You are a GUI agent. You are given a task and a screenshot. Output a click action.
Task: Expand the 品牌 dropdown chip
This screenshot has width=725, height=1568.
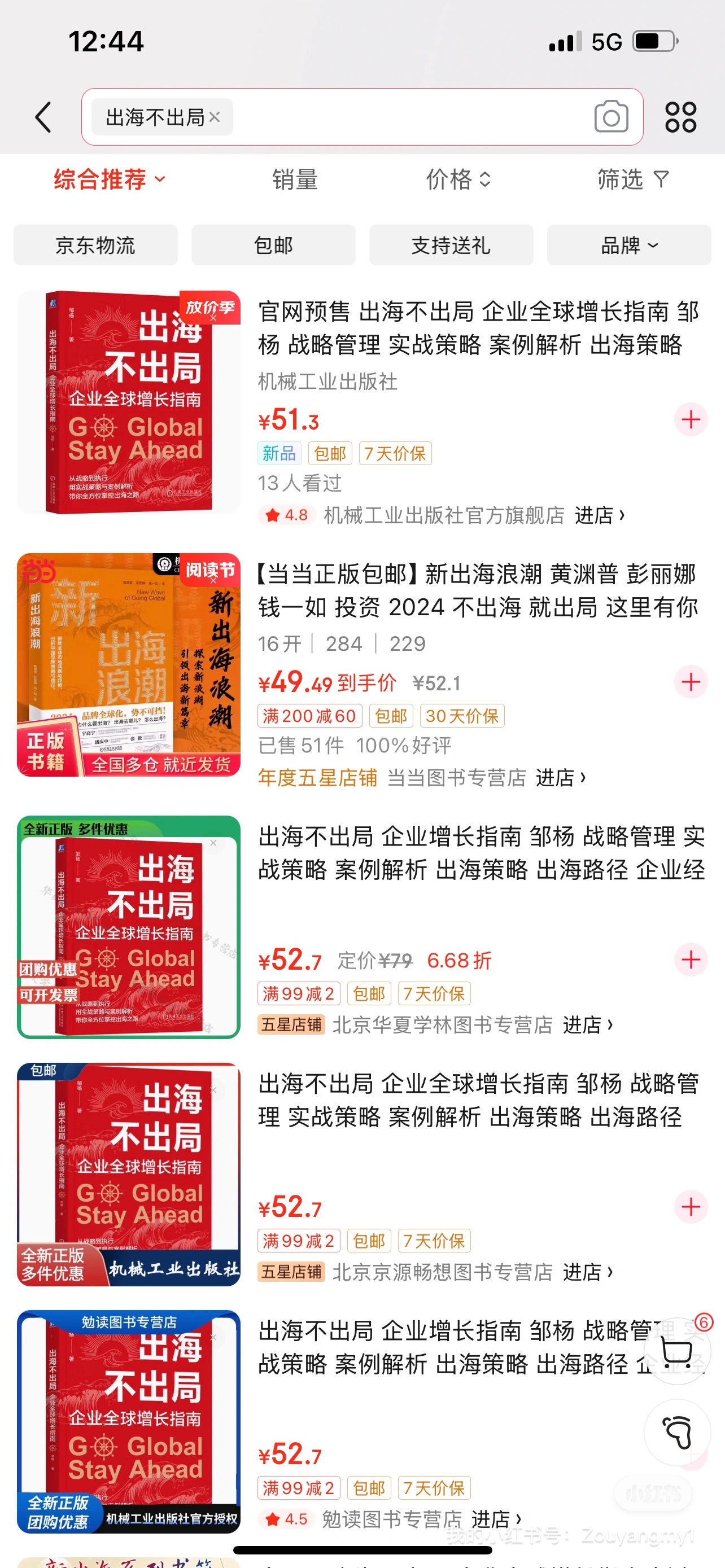[629, 246]
